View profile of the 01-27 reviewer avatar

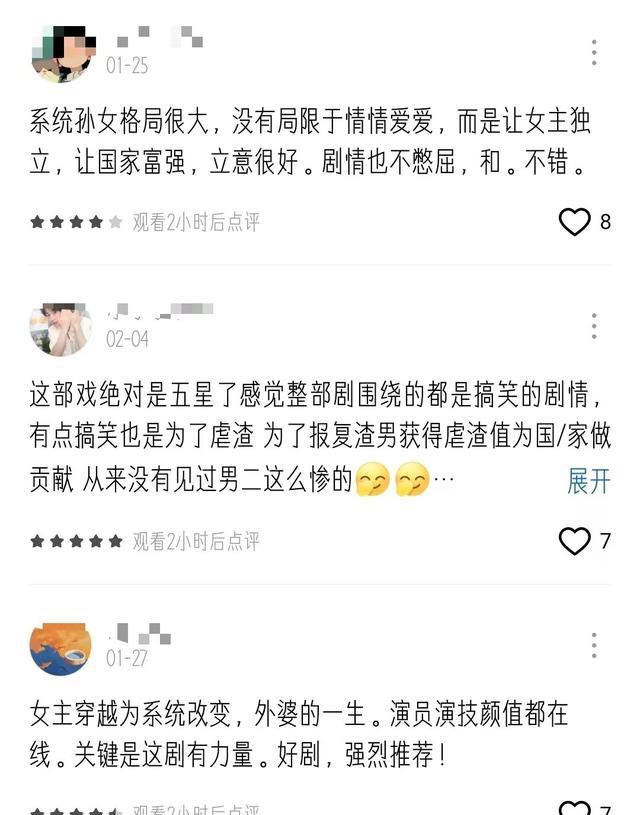pyautogui.click(x=60, y=647)
